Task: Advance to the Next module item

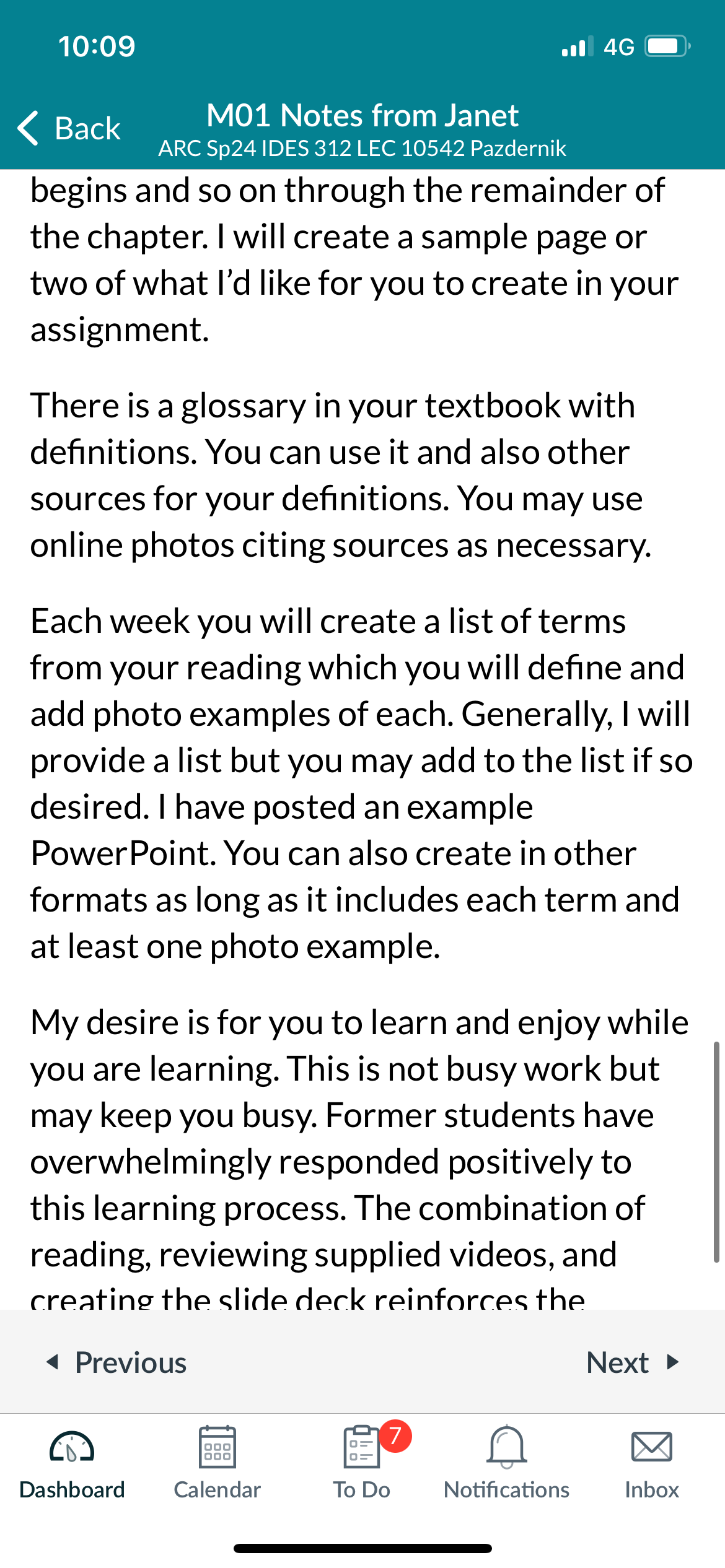Action: (x=633, y=1362)
